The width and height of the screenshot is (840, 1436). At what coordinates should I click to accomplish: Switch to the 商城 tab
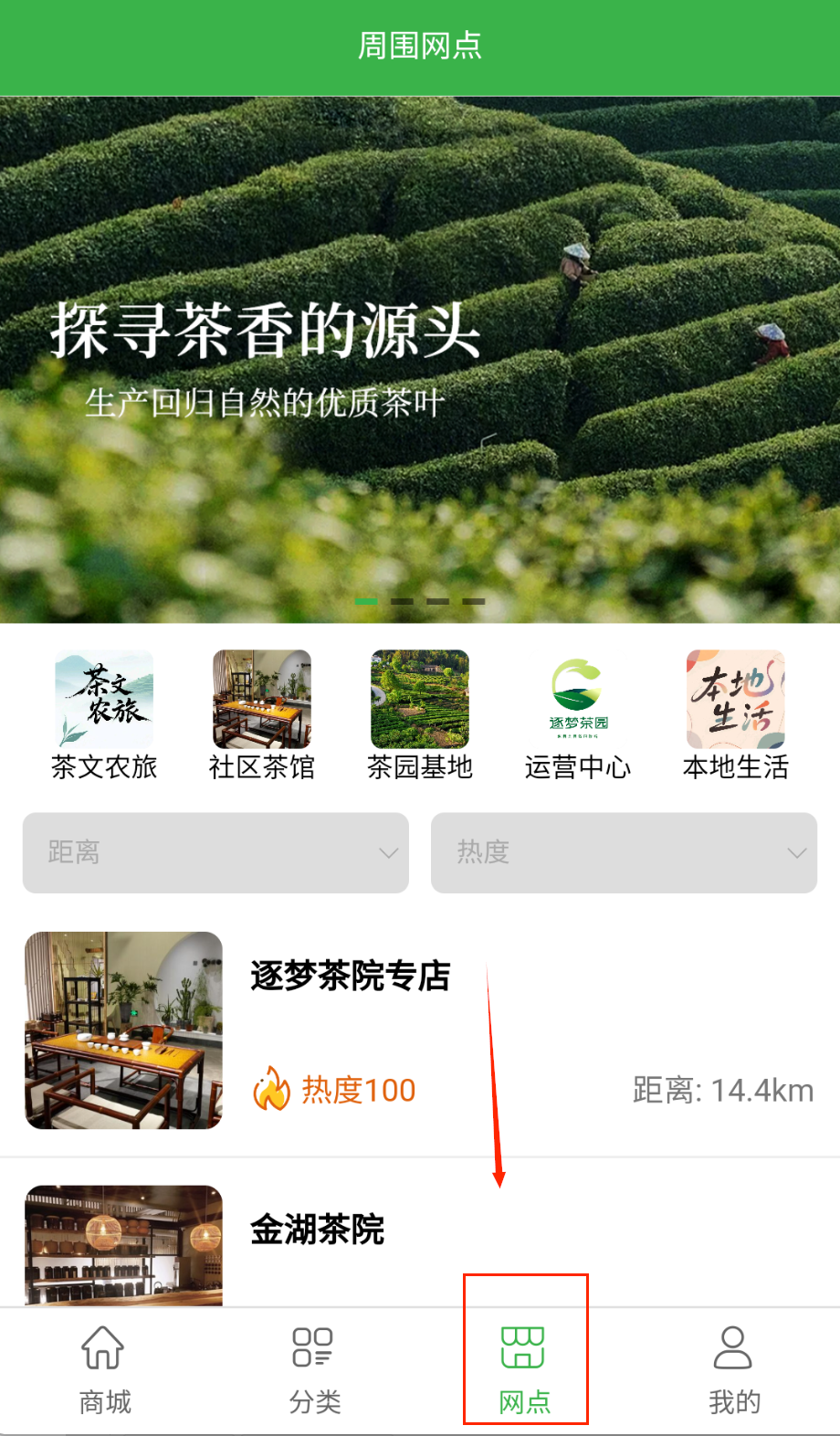[105, 1370]
